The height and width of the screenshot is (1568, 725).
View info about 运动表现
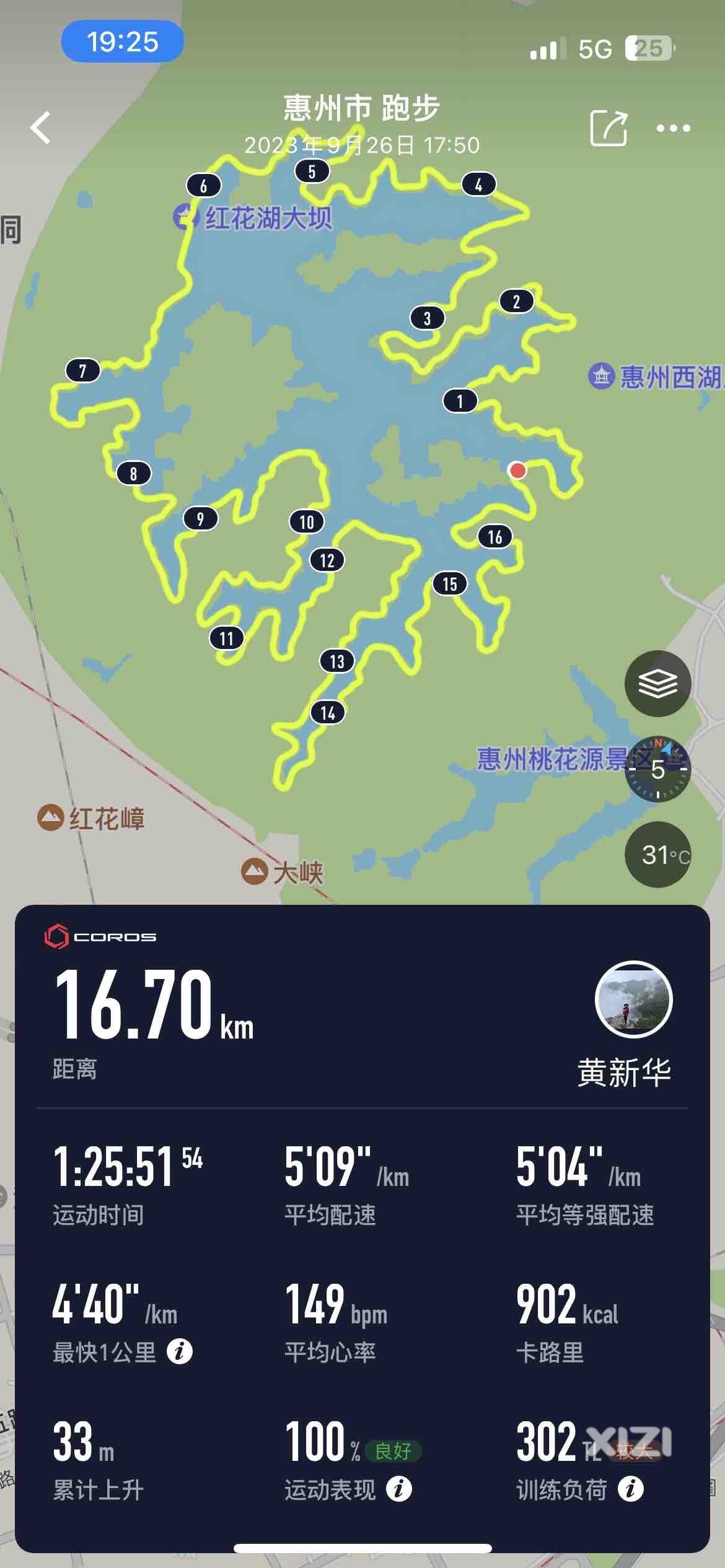click(x=399, y=1489)
